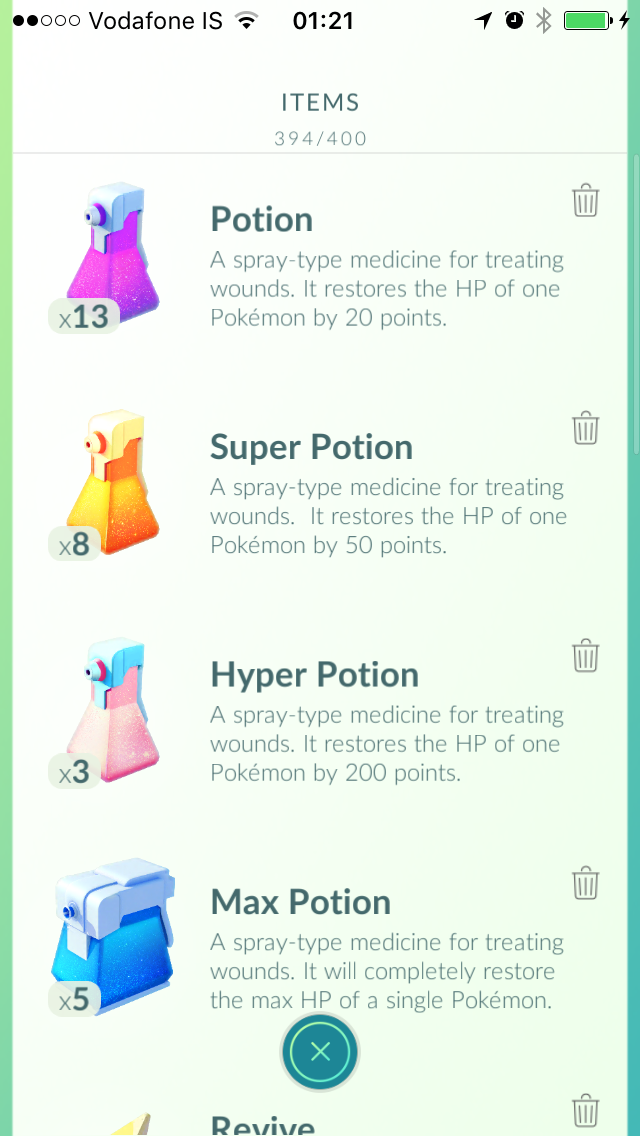
Task: Throw away Max Potion via trash icon
Action: click(585, 884)
